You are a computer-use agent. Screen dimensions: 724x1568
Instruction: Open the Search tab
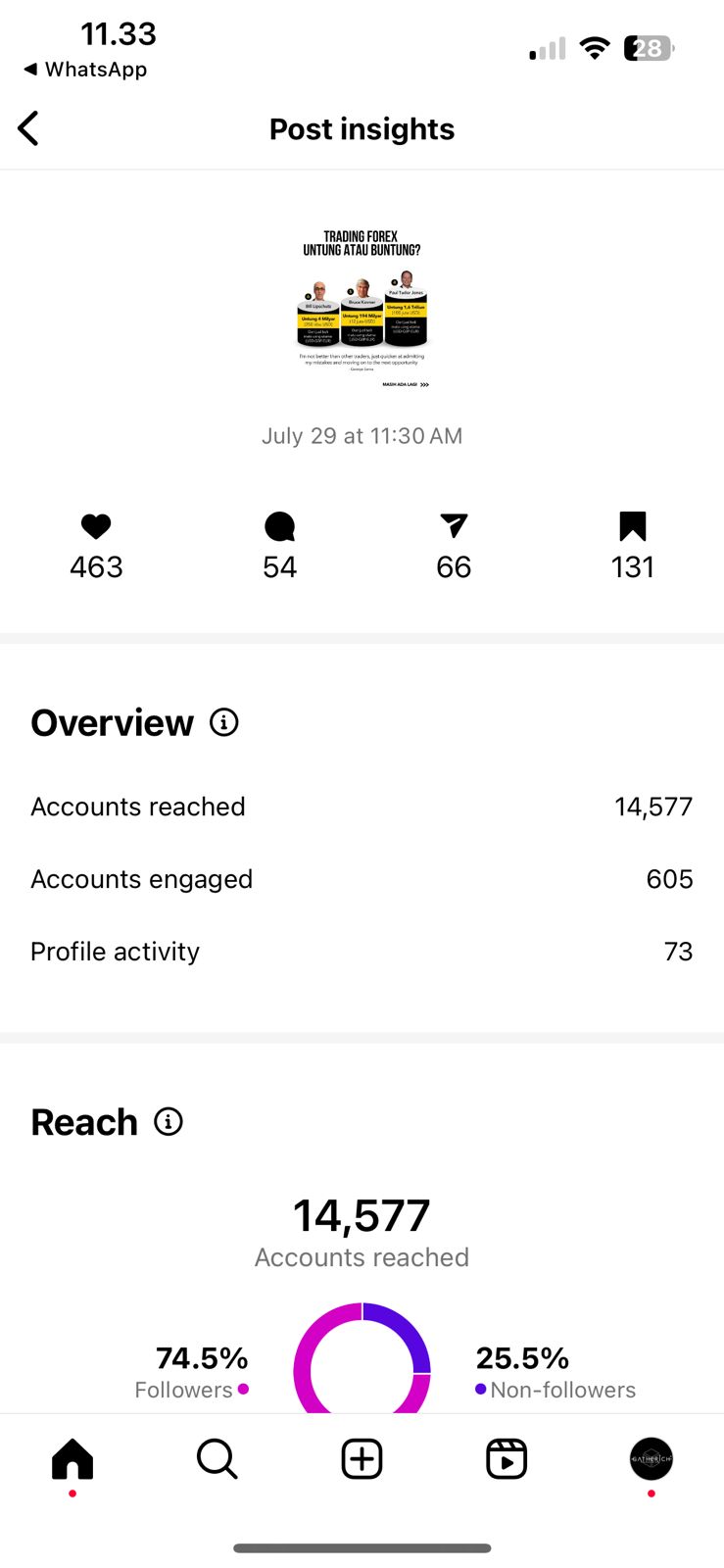pyautogui.click(x=217, y=1459)
